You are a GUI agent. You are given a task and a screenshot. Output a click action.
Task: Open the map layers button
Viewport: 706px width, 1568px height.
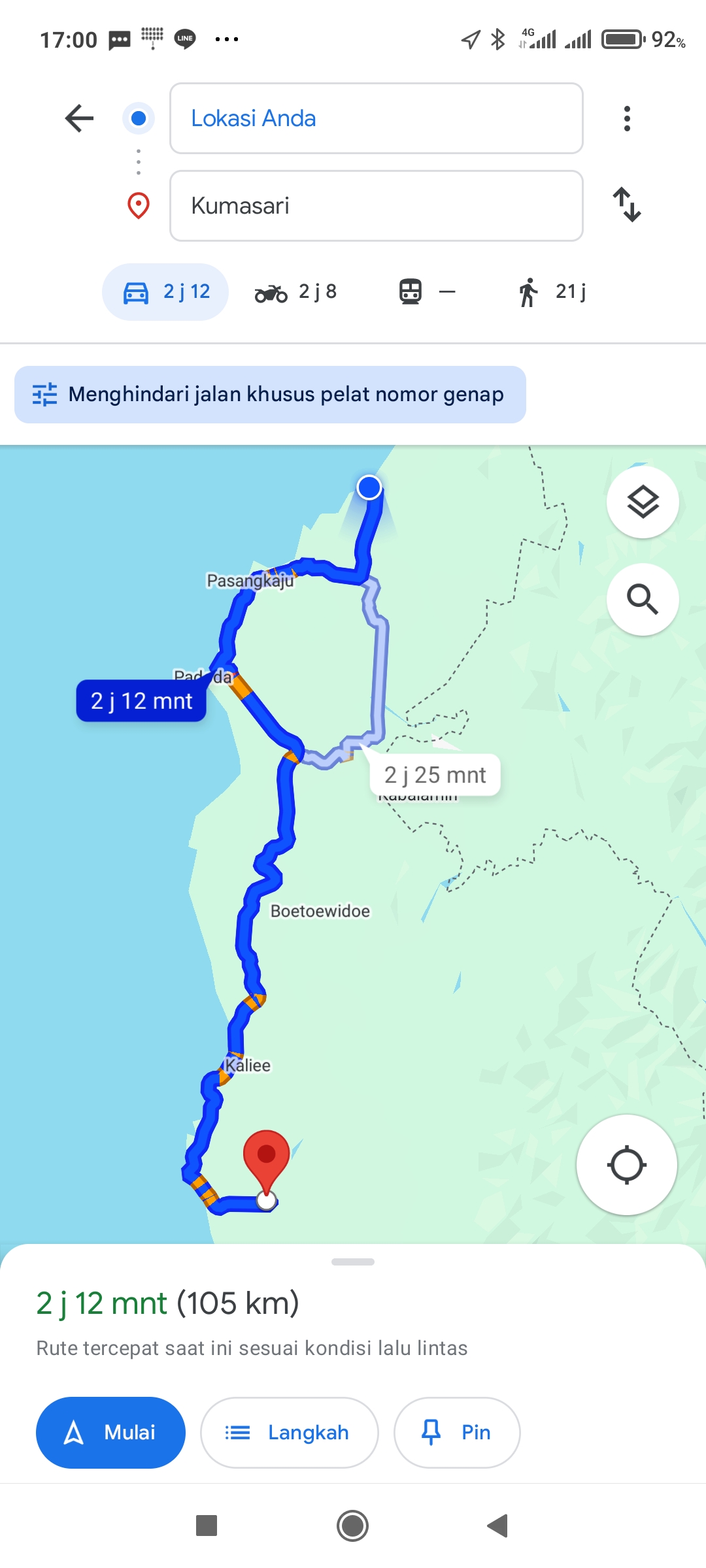[x=643, y=502]
